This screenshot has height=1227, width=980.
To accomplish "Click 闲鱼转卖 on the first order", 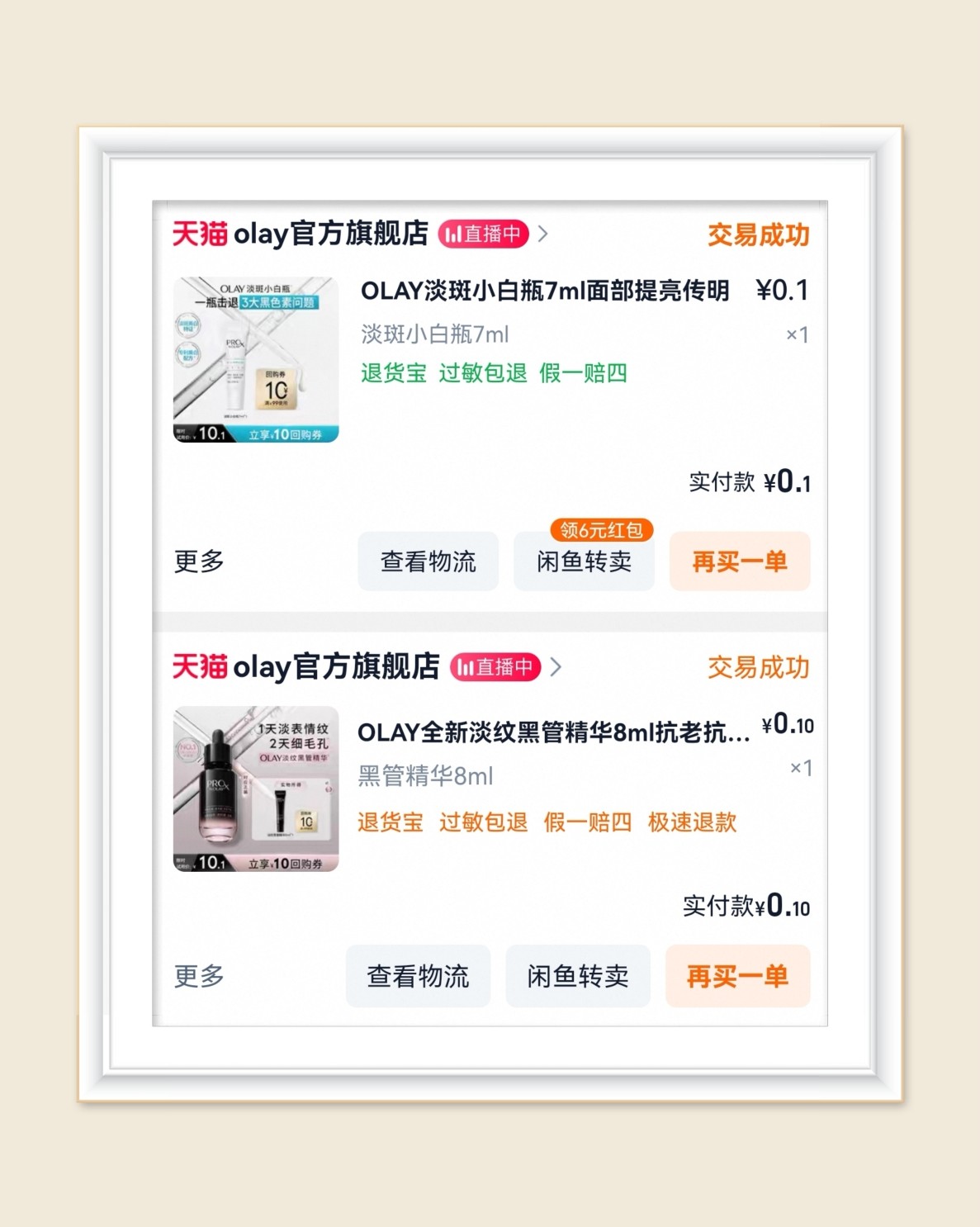I will pyautogui.click(x=583, y=561).
